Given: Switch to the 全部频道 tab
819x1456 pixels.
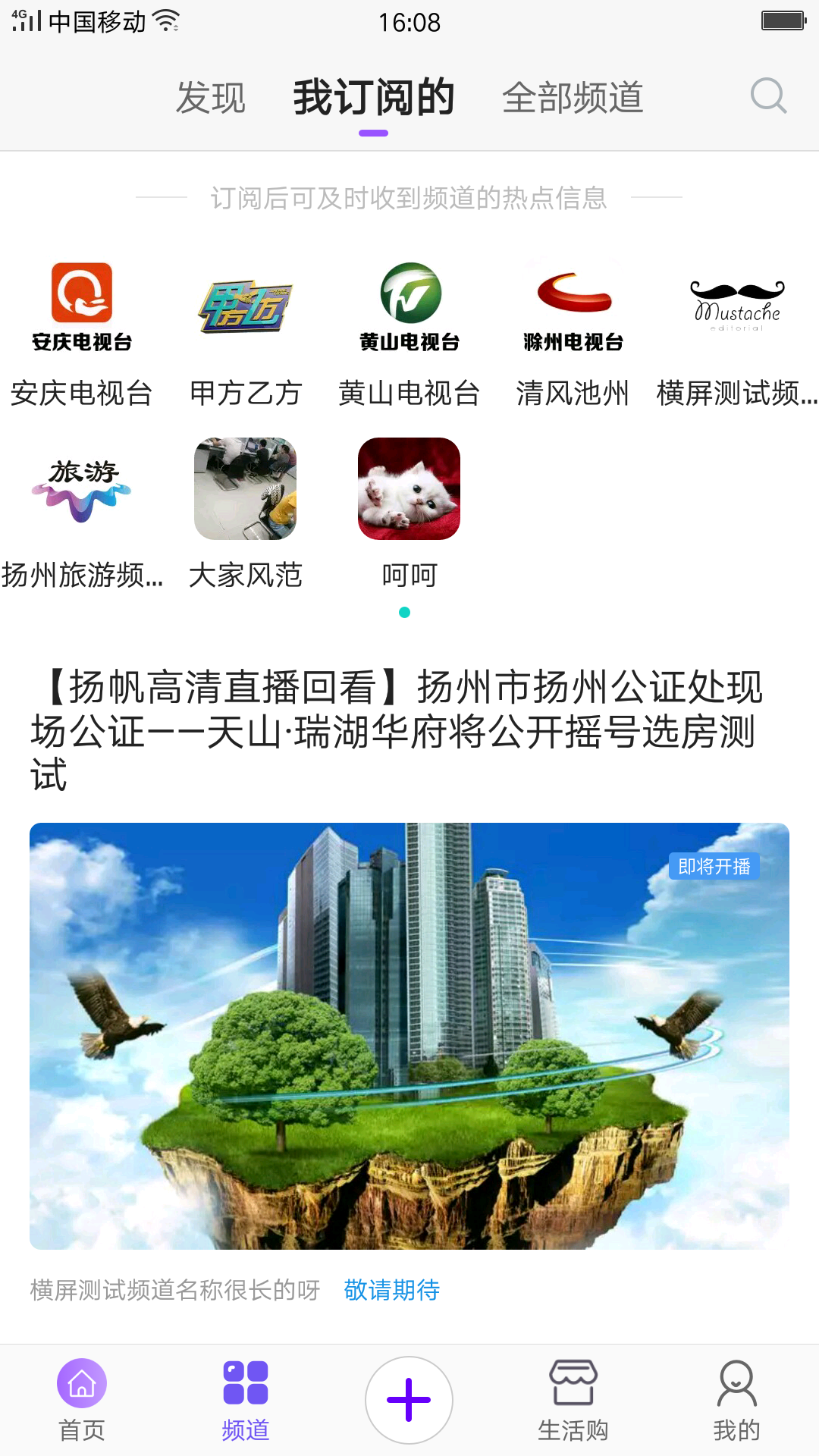Looking at the screenshot, I should [573, 98].
